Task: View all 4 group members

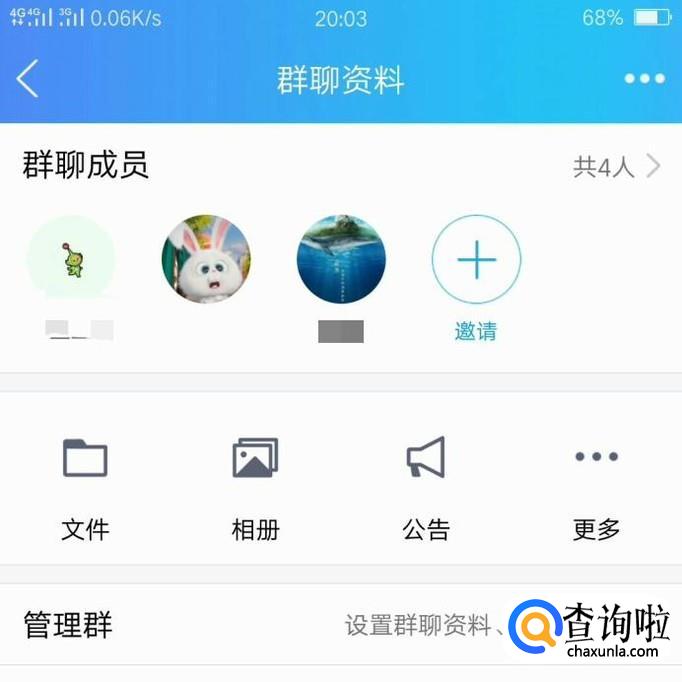Action: click(x=616, y=167)
